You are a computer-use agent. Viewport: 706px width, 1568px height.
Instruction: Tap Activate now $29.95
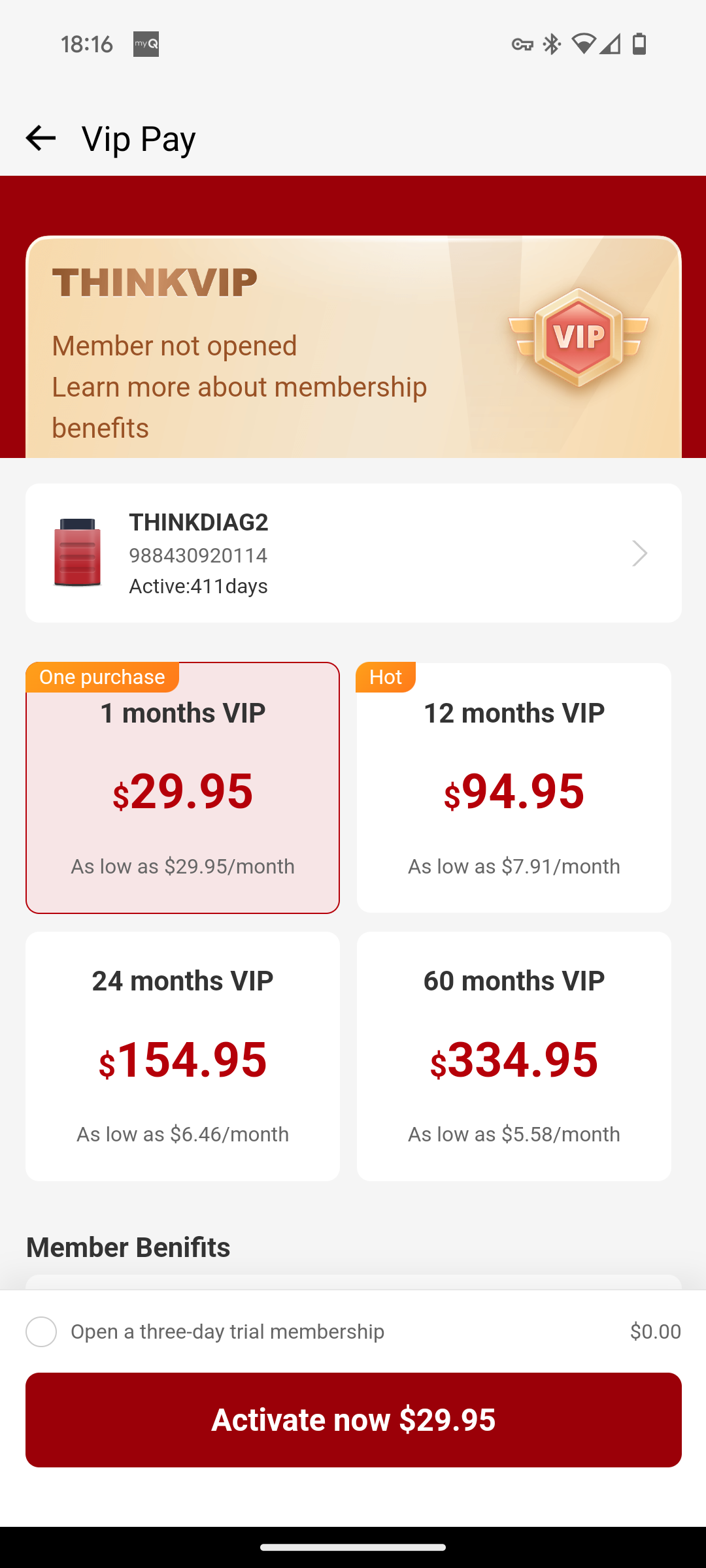click(x=353, y=1420)
